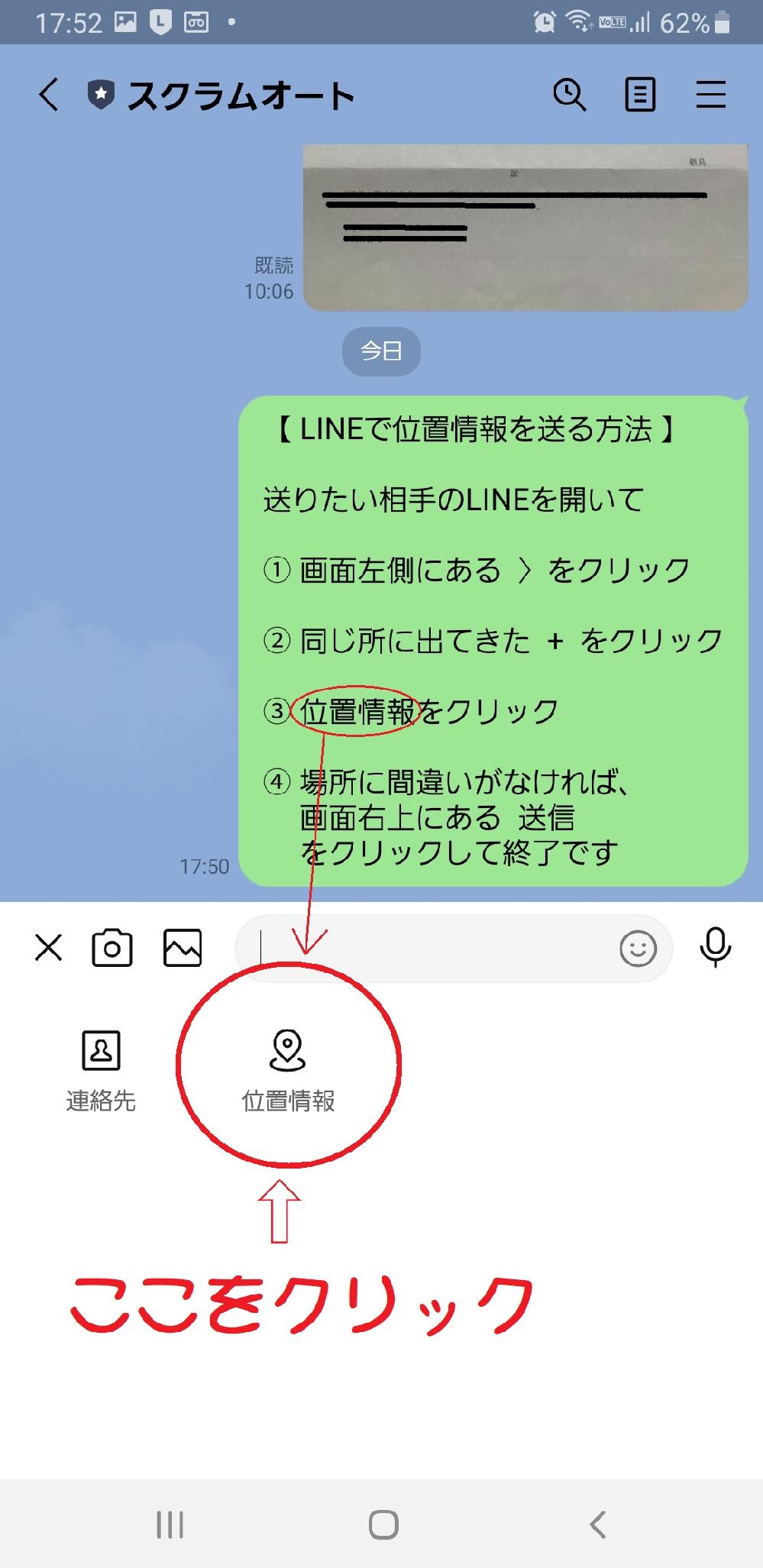
Task: Open recent apps from navigation bar
Action: pos(170,1524)
